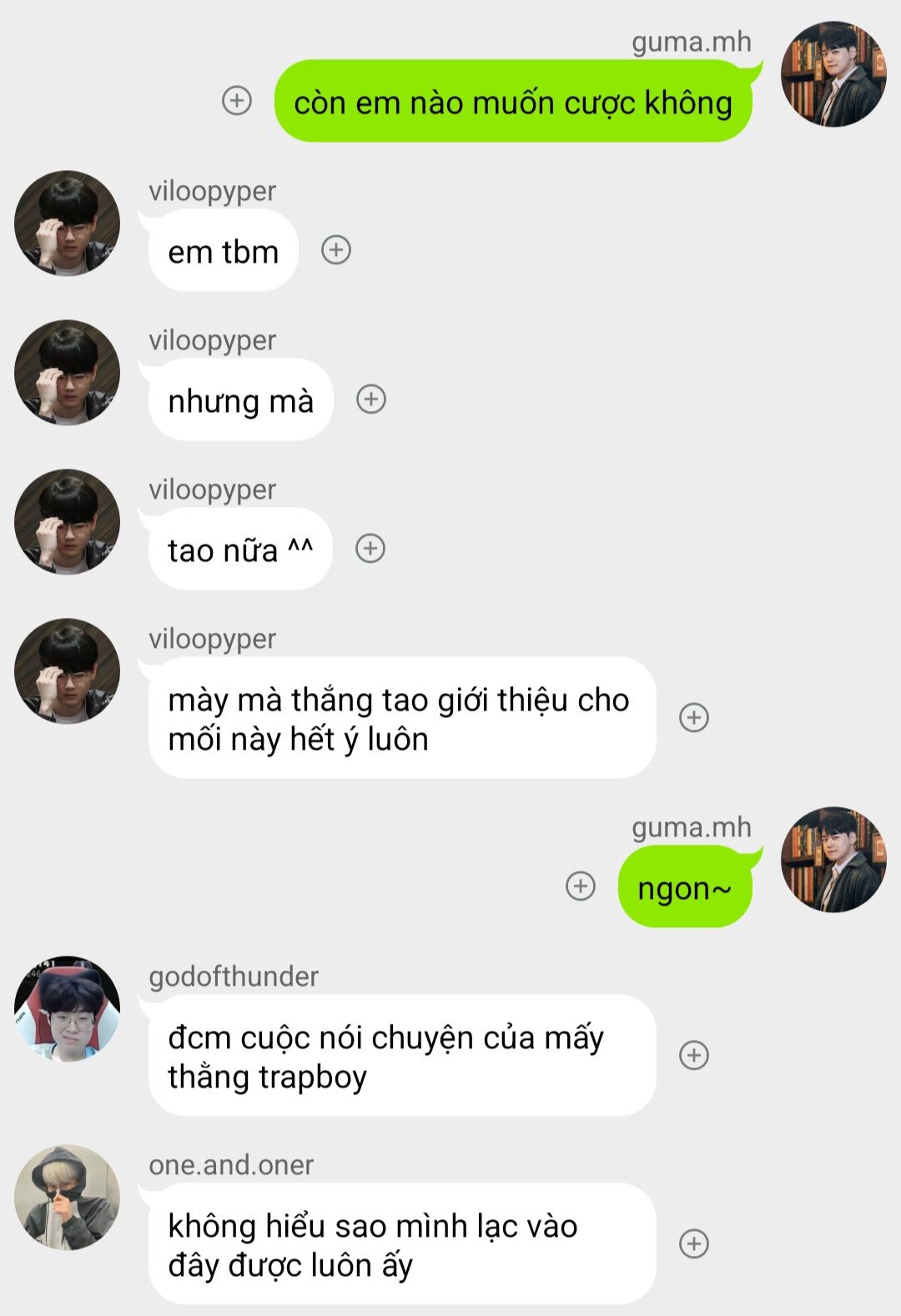Open guma.mh's avatar beside 'ngon~'
Viewport: 901px width, 1316px height.
pyautogui.click(x=833, y=859)
